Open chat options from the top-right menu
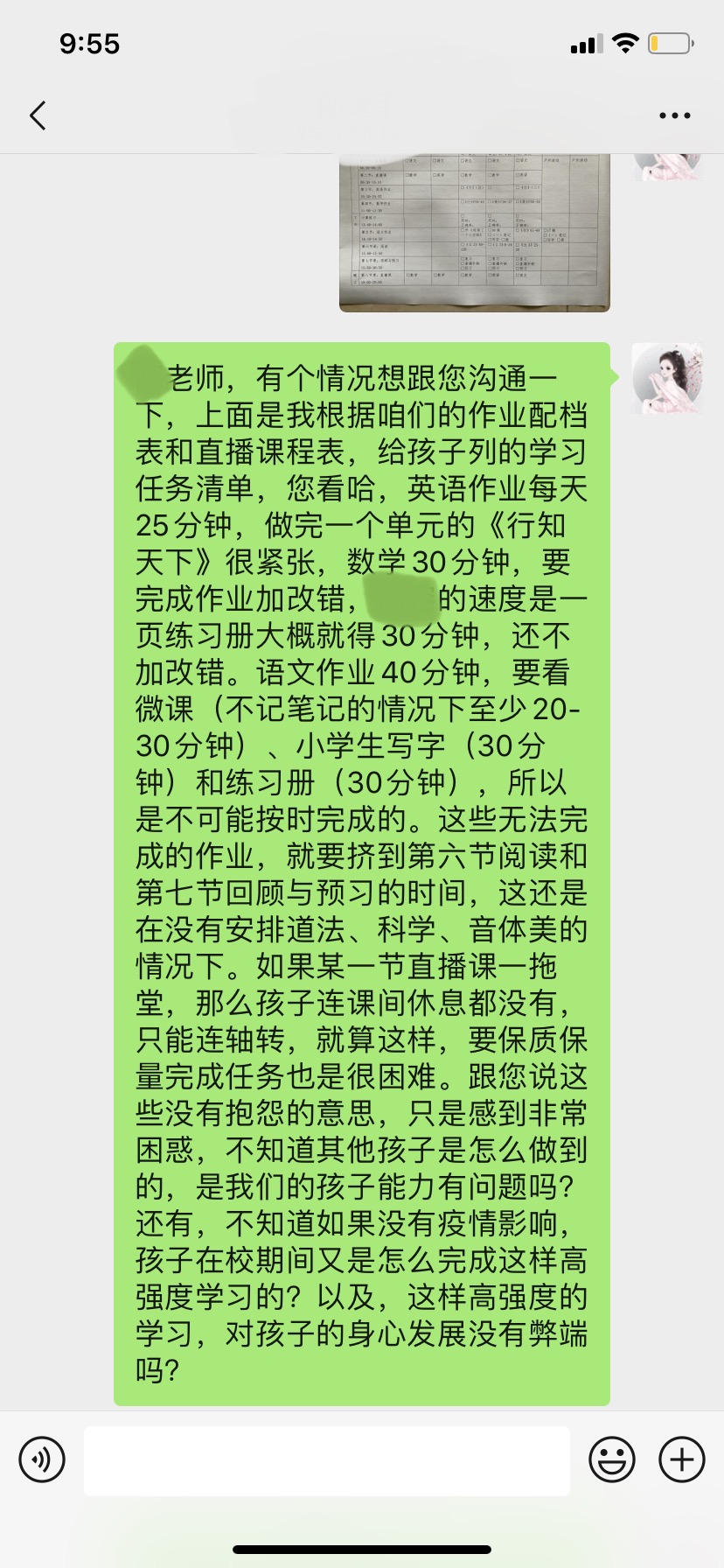724x1568 pixels. click(x=674, y=115)
